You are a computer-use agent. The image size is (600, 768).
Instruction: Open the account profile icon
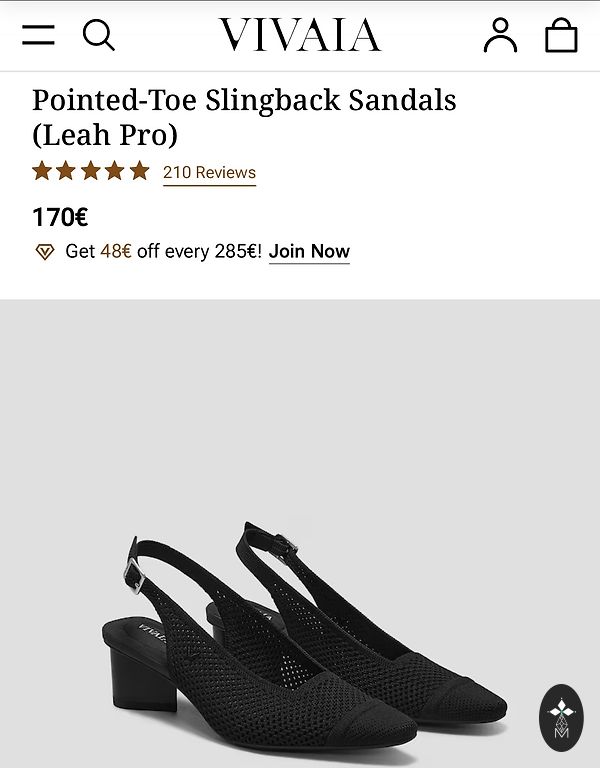pos(501,35)
